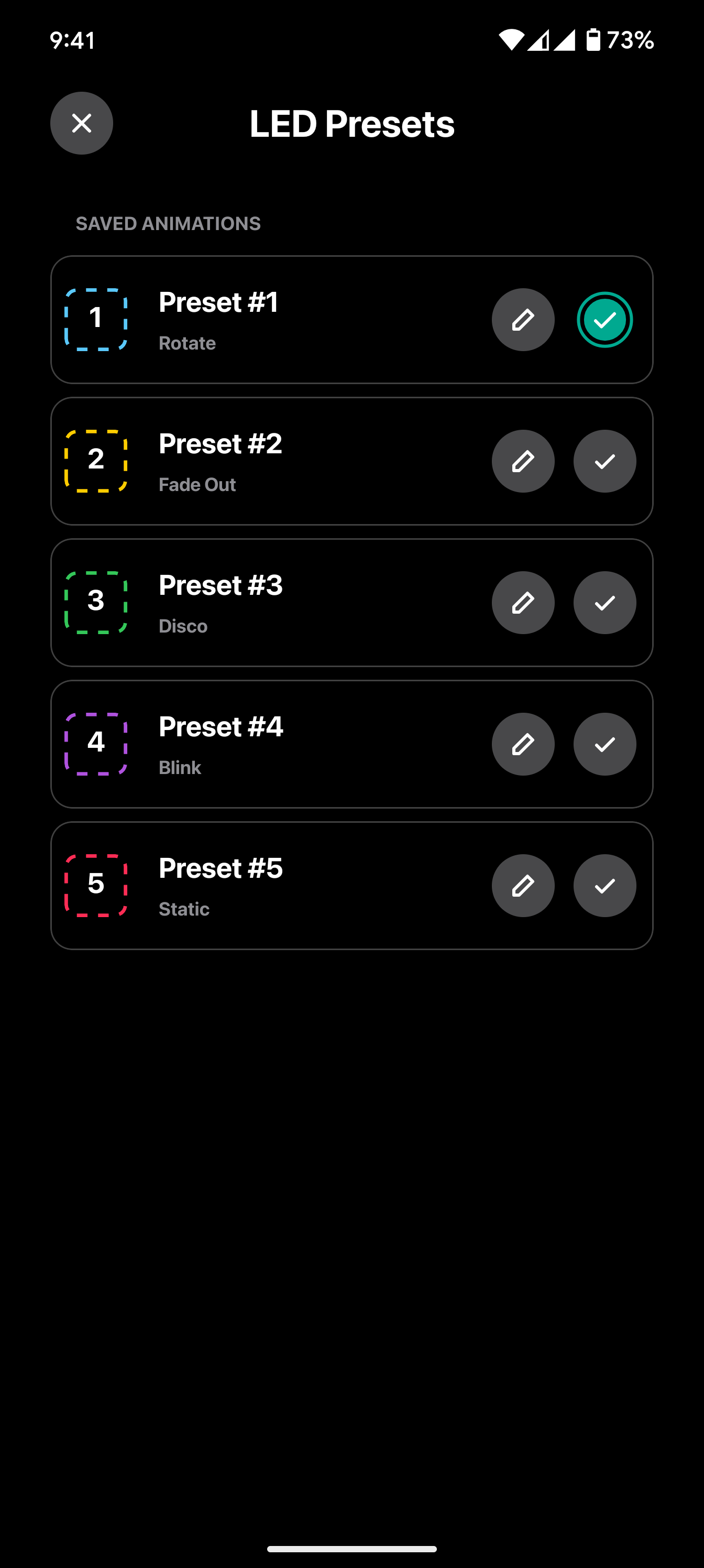Choose Preset #5 Static as active
The image size is (704, 1568).
(x=605, y=886)
